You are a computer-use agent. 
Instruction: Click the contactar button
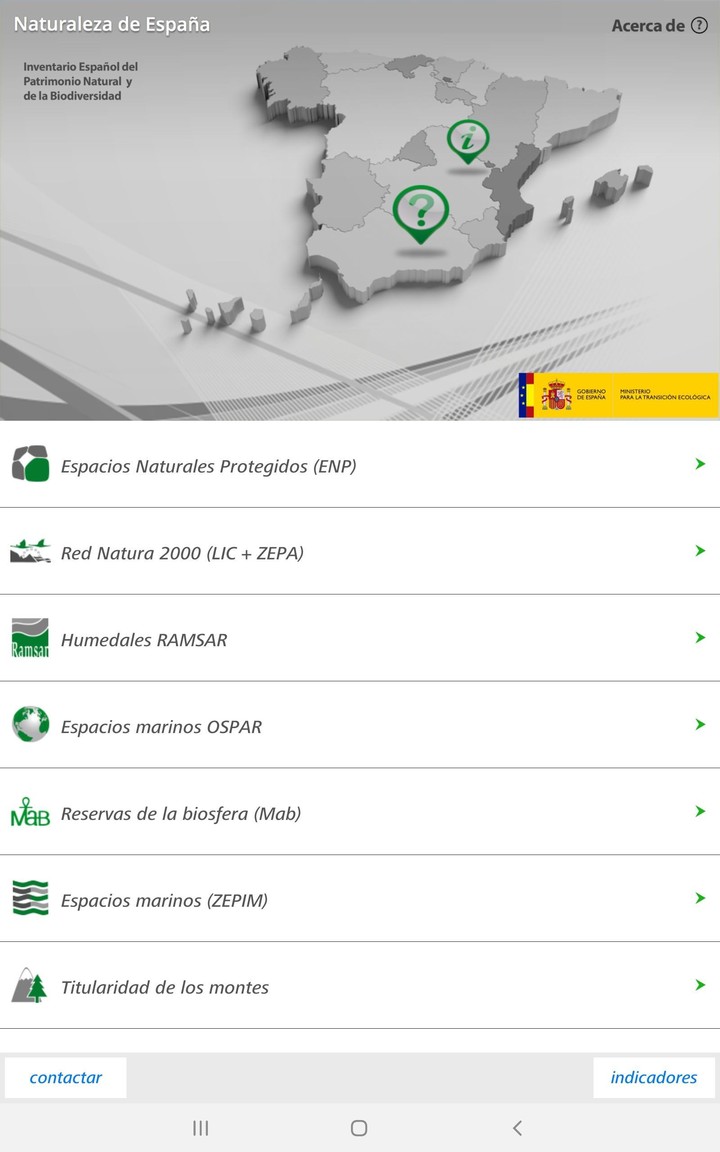tap(65, 1077)
